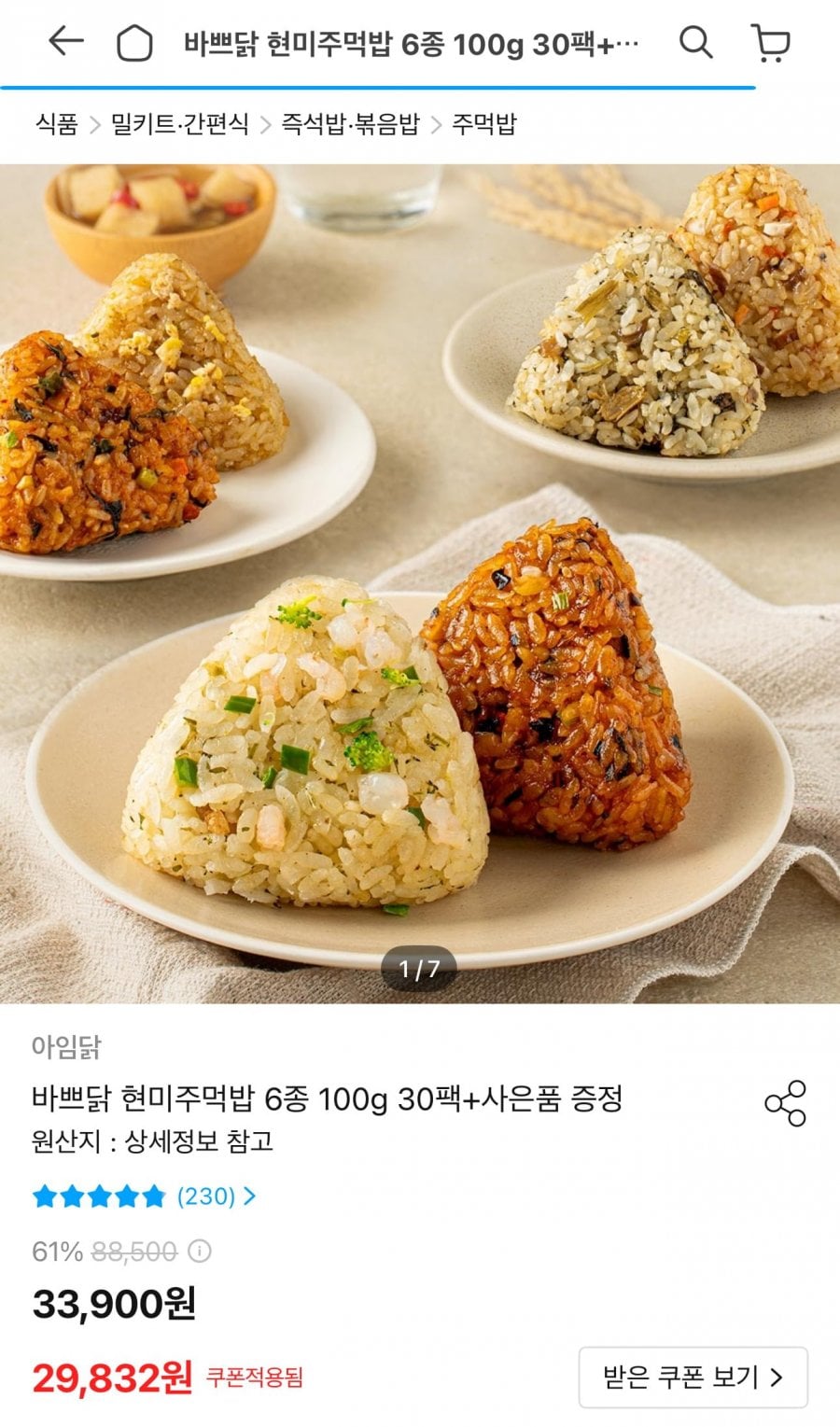The width and height of the screenshot is (840, 1427).
Task: Open the home icon in the header
Action: [x=133, y=43]
